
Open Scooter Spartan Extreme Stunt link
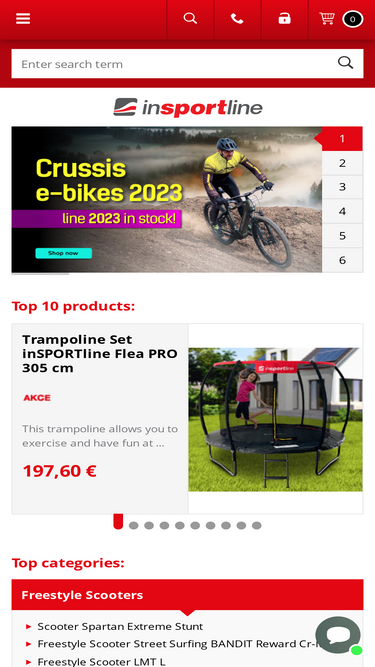(120, 627)
